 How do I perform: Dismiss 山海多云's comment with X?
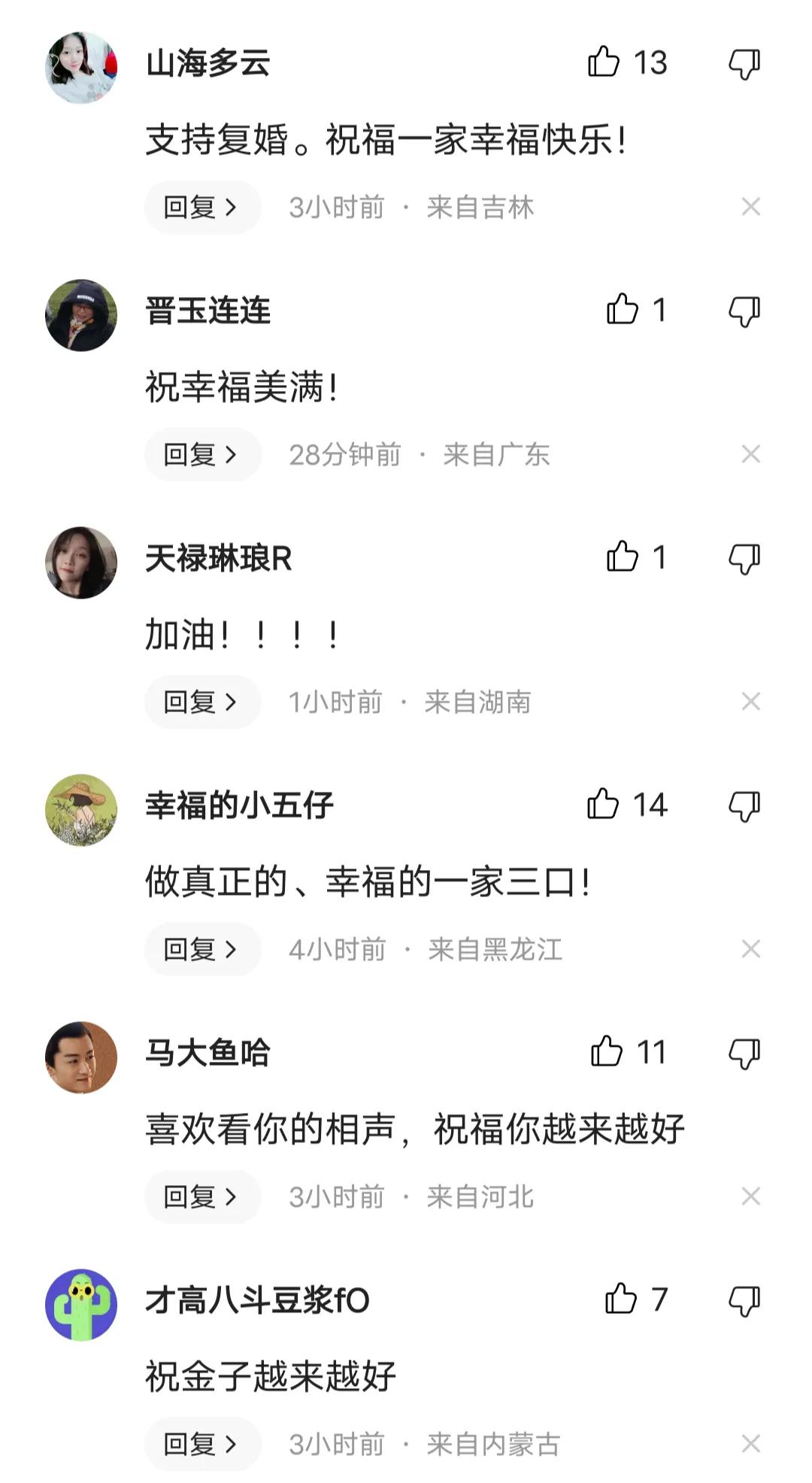click(750, 207)
